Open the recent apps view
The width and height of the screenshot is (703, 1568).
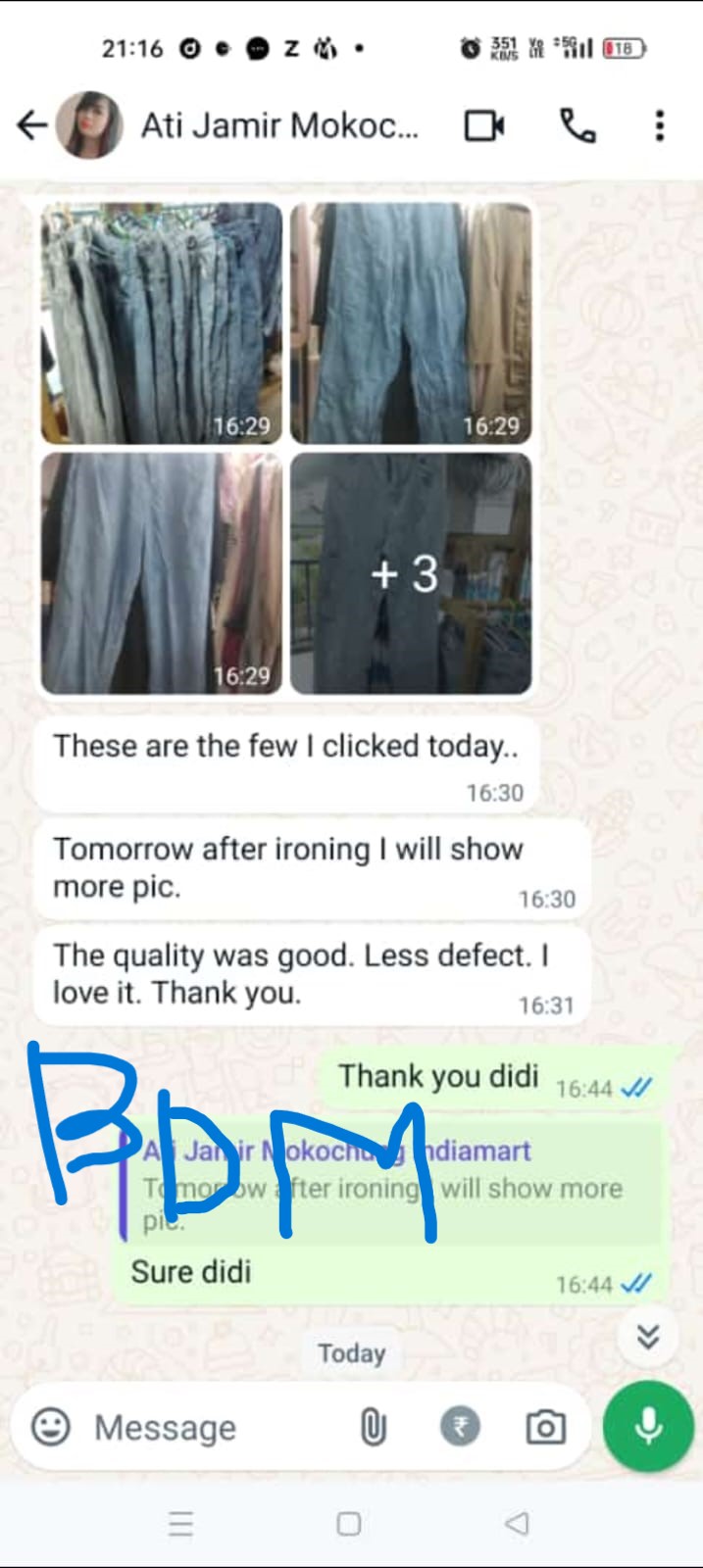coord(181,1524)
